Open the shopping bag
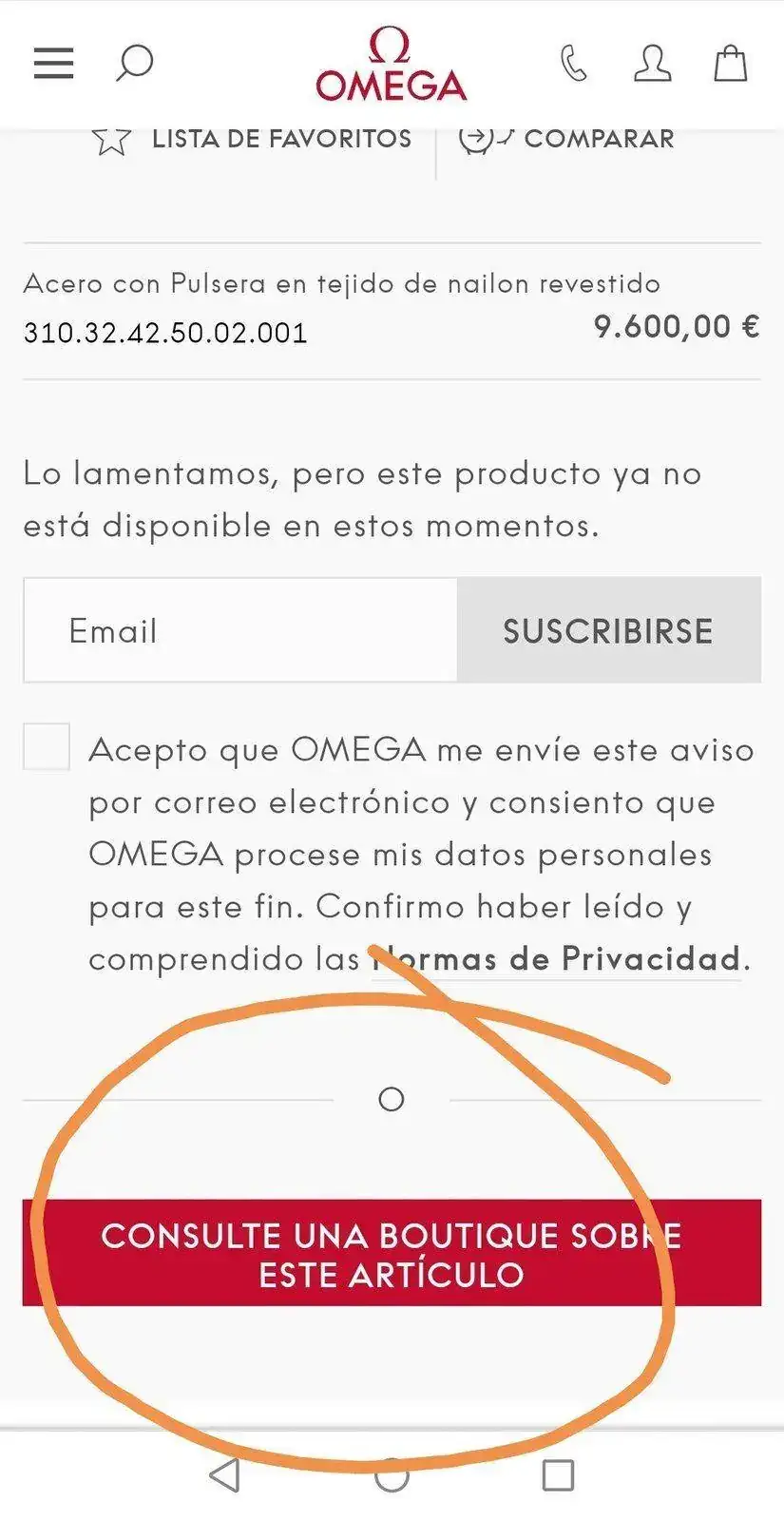Image resolution: width=784 pixels, height=1521 pixels. (x=730, y=64)
